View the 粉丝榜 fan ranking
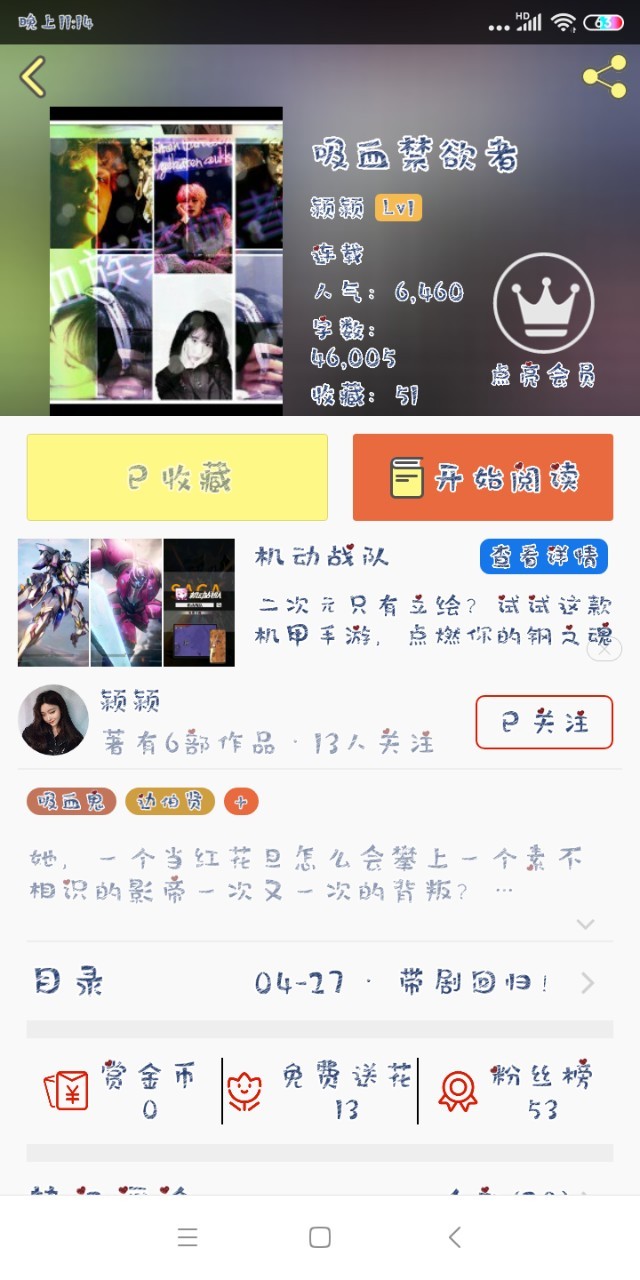640x1280 pixels. coord(518,1090)
